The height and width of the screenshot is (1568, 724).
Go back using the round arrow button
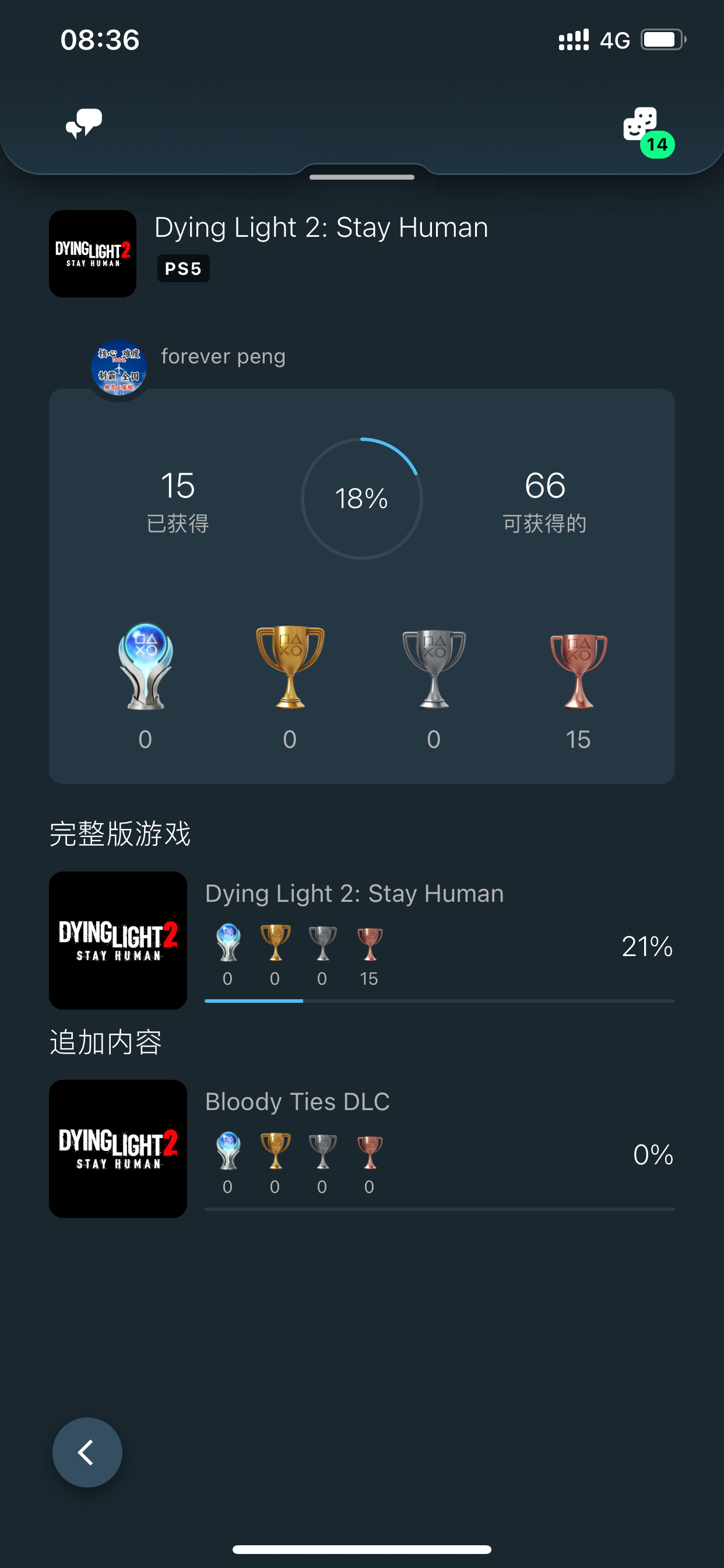point(87,1452)
